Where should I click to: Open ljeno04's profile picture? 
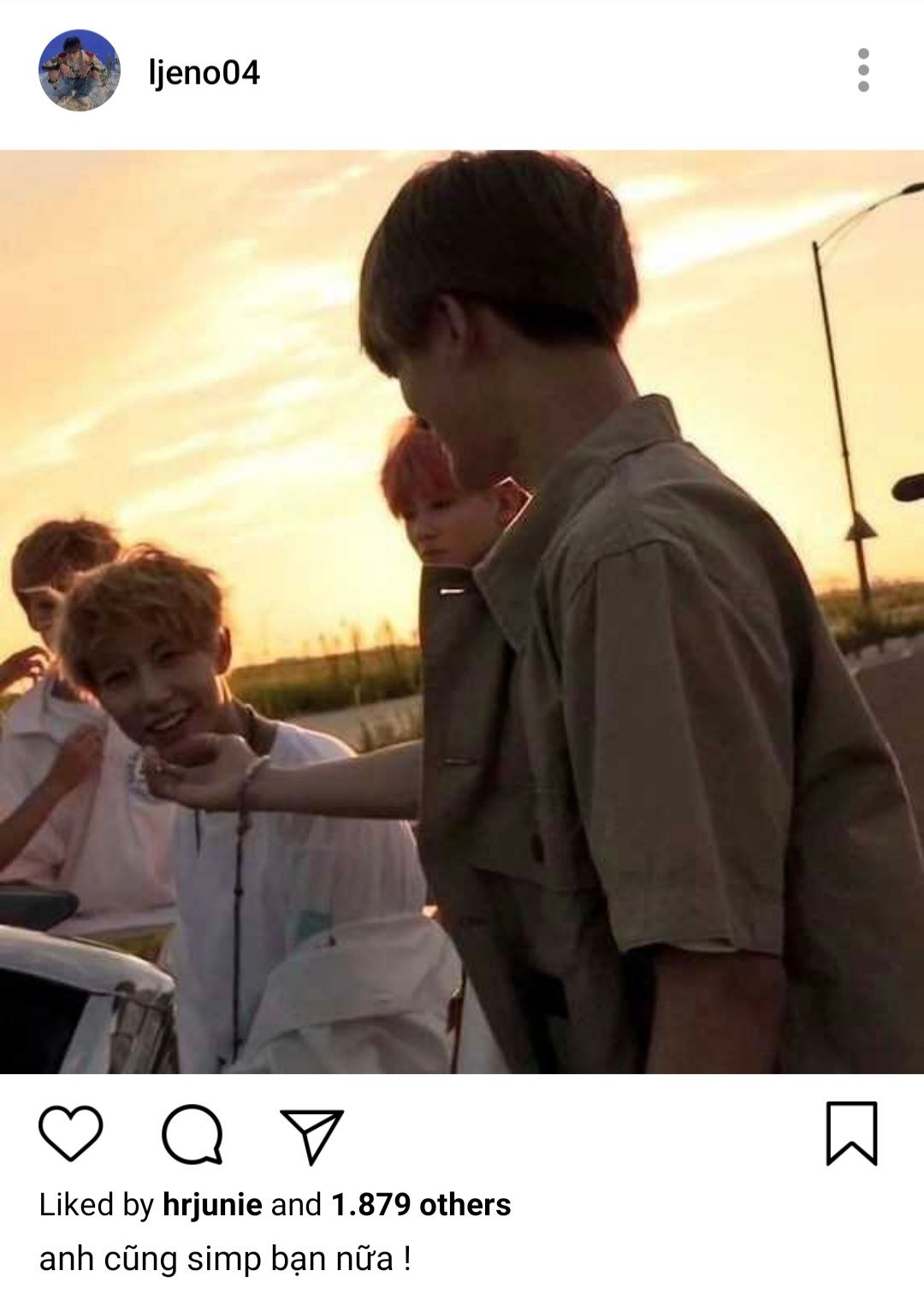pyautogui.click(x=79, y=71)
